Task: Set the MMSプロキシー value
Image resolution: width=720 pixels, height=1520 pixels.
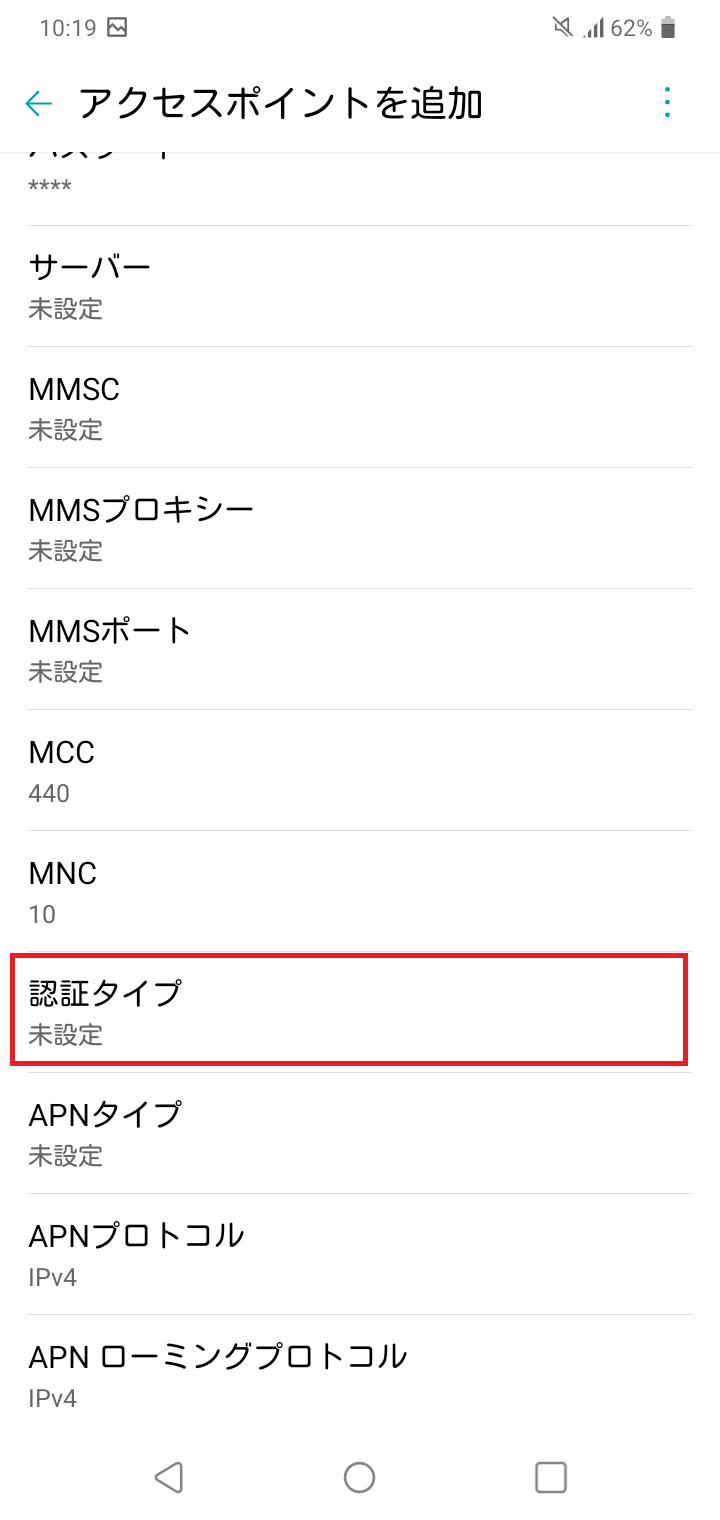Action: click(360, 528)
